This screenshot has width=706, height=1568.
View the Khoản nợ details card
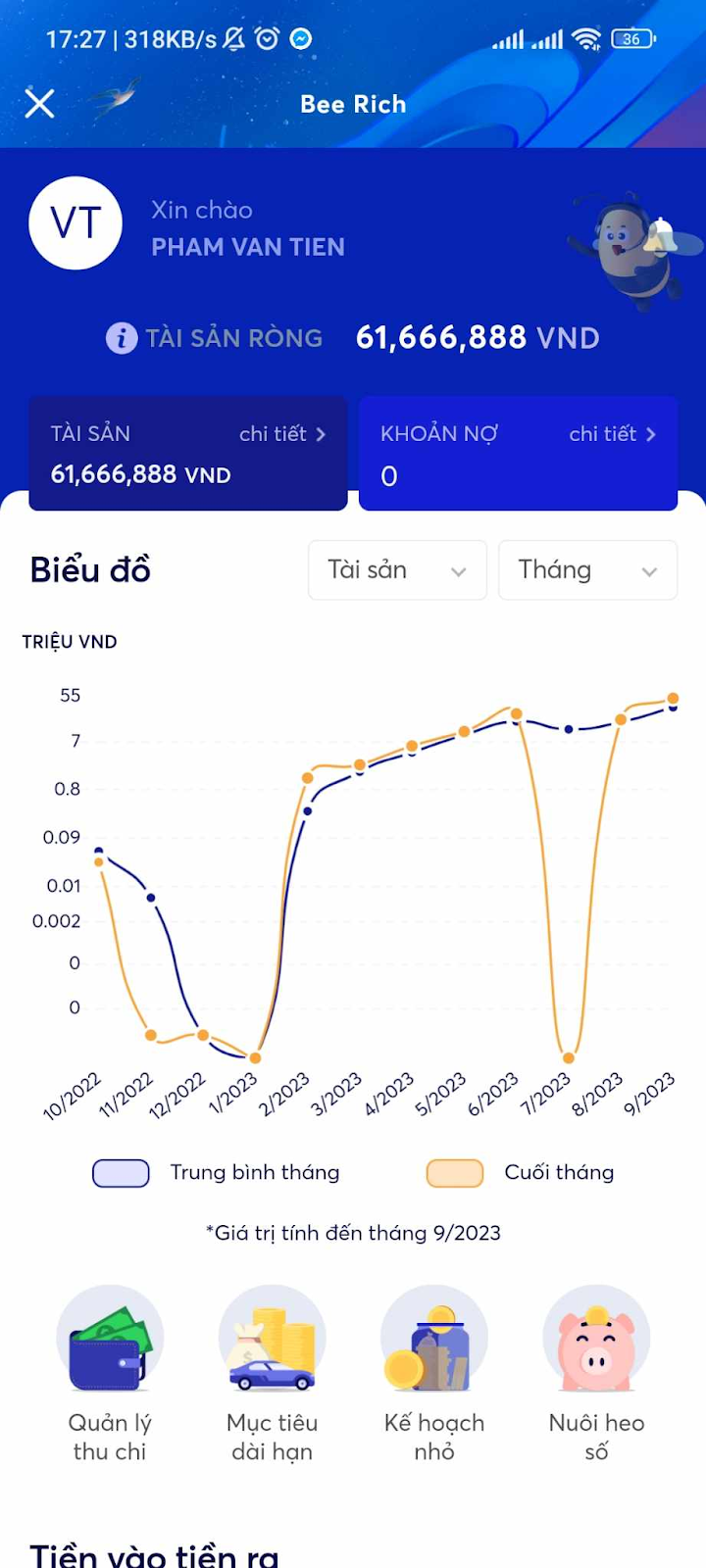coord(518,454)
